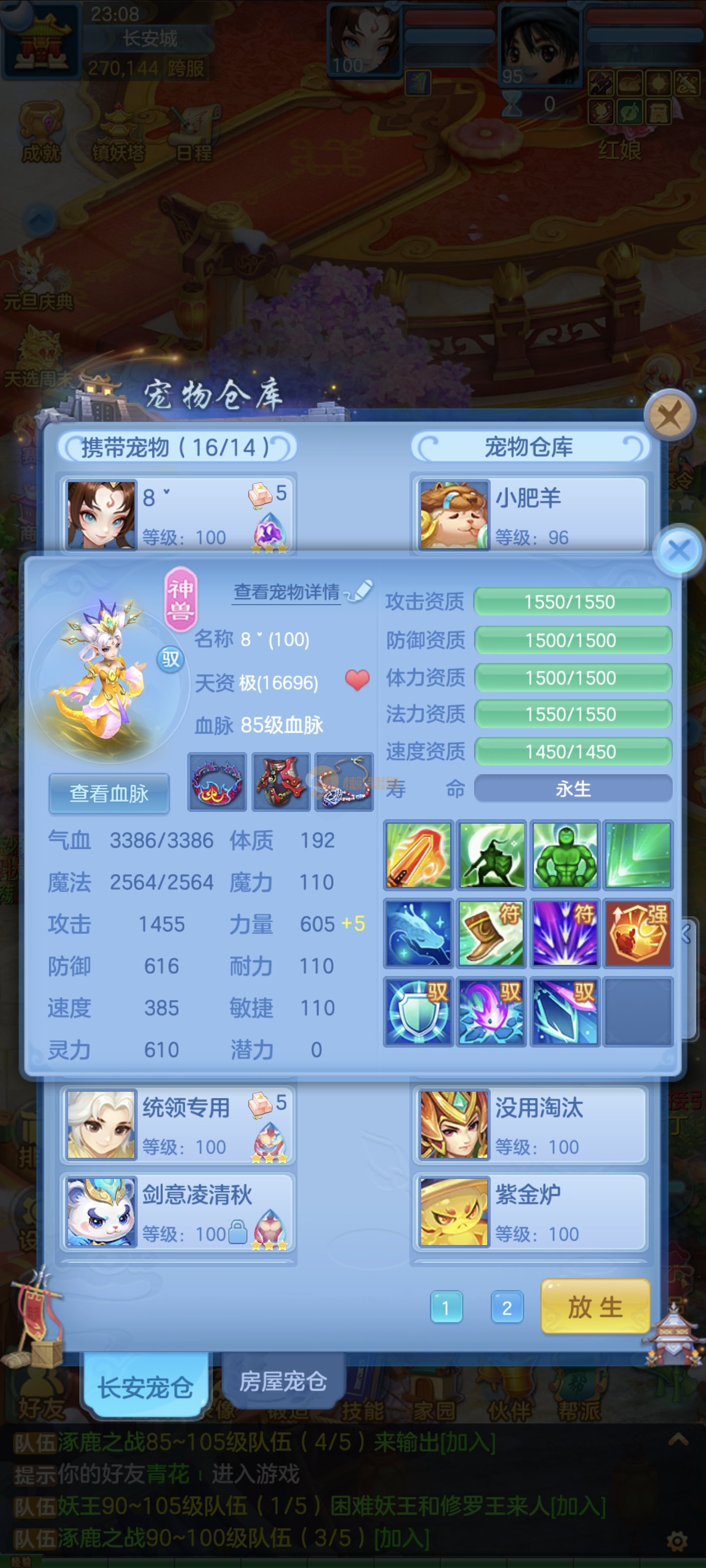Viewport: 706px width, 1568px height.
Task: Select 小肥羊 in pet storage
Action: [x=530, y=515]
